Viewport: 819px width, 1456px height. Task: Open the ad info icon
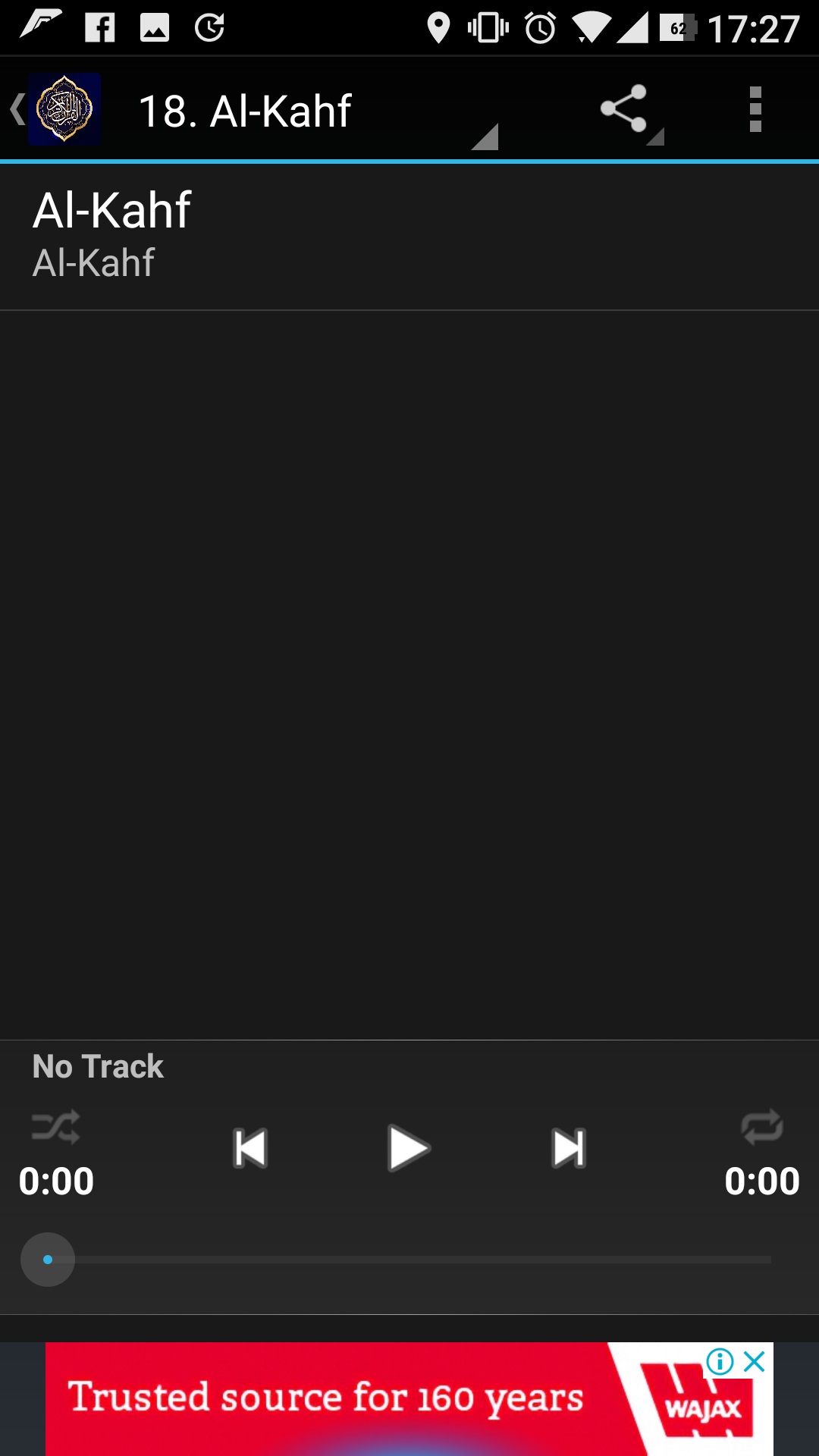point(720,1362)
